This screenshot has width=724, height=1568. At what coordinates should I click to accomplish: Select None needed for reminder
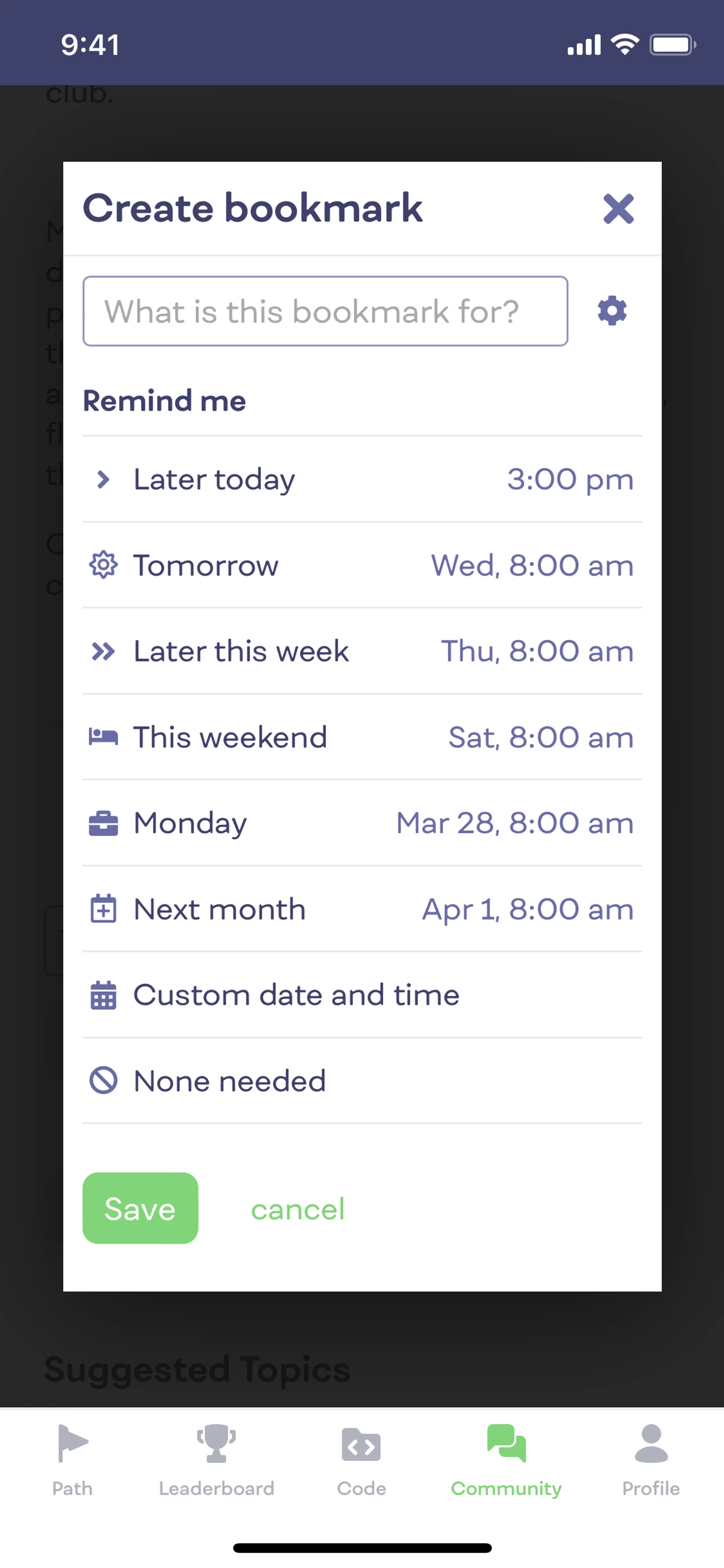coord(362,1081)
